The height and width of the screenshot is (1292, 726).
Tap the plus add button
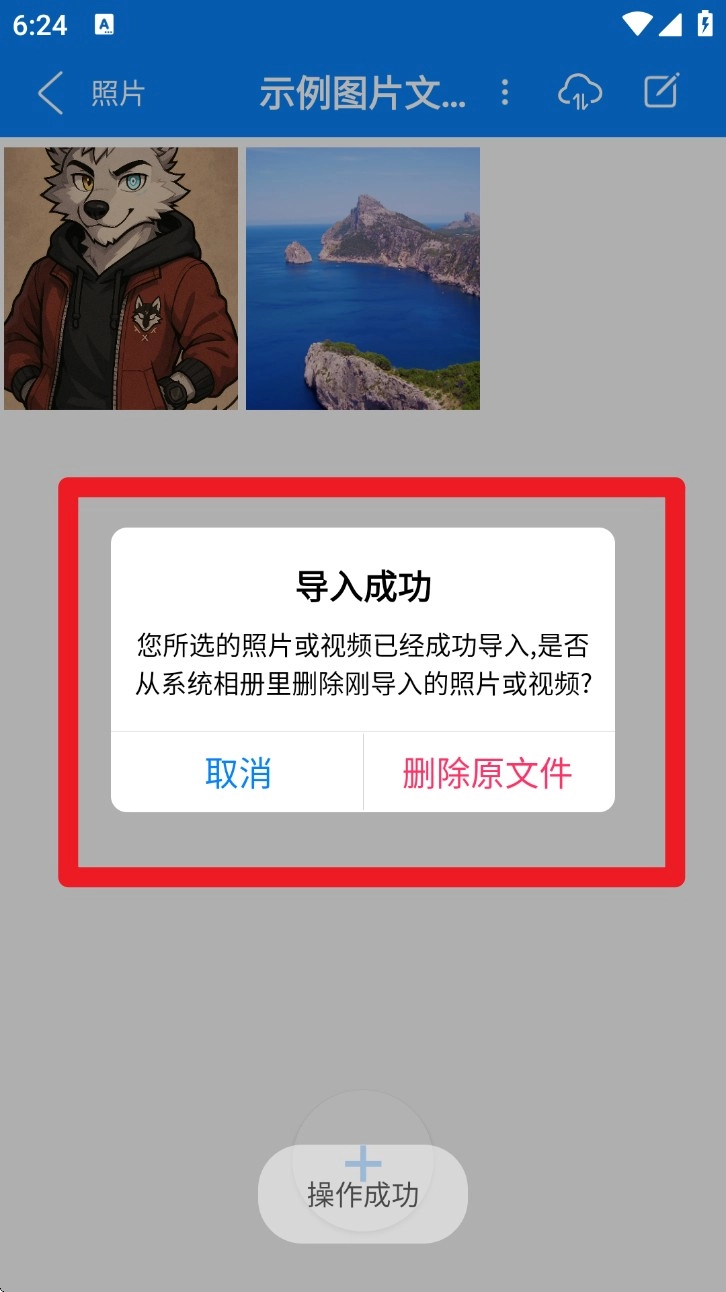(x=363, y=1162)
